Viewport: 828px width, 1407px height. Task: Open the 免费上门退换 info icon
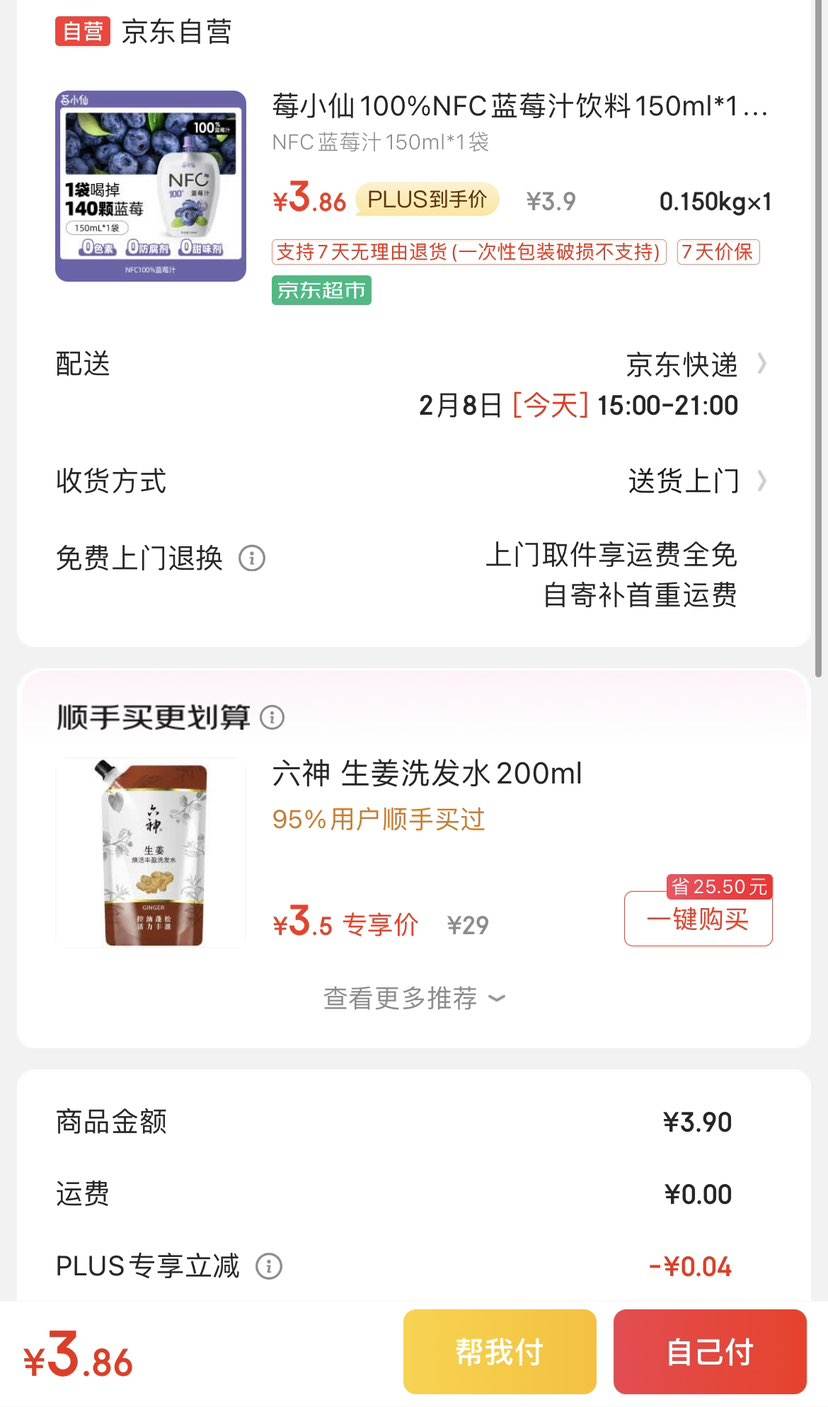pos(251,559)
